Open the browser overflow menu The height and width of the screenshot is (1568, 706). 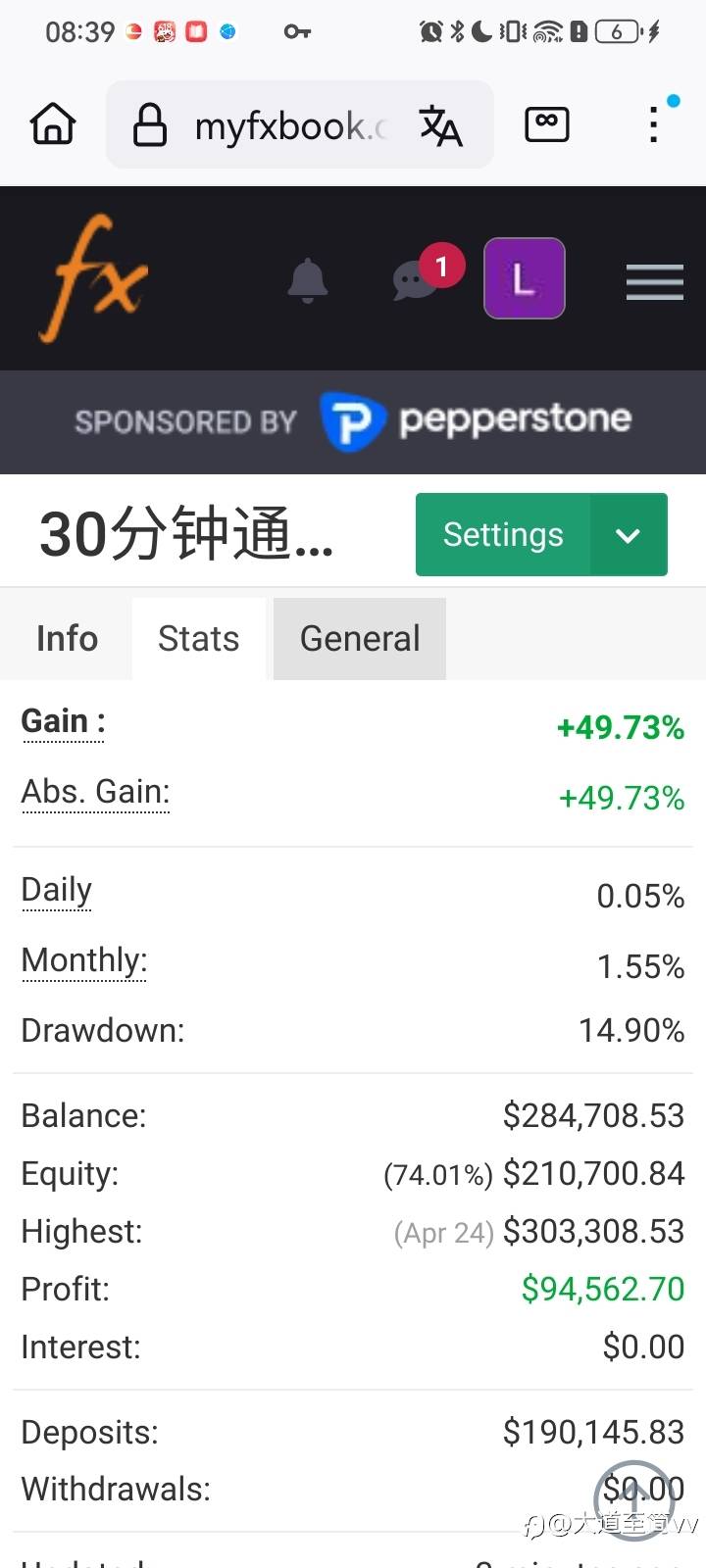tap(654, 124)
